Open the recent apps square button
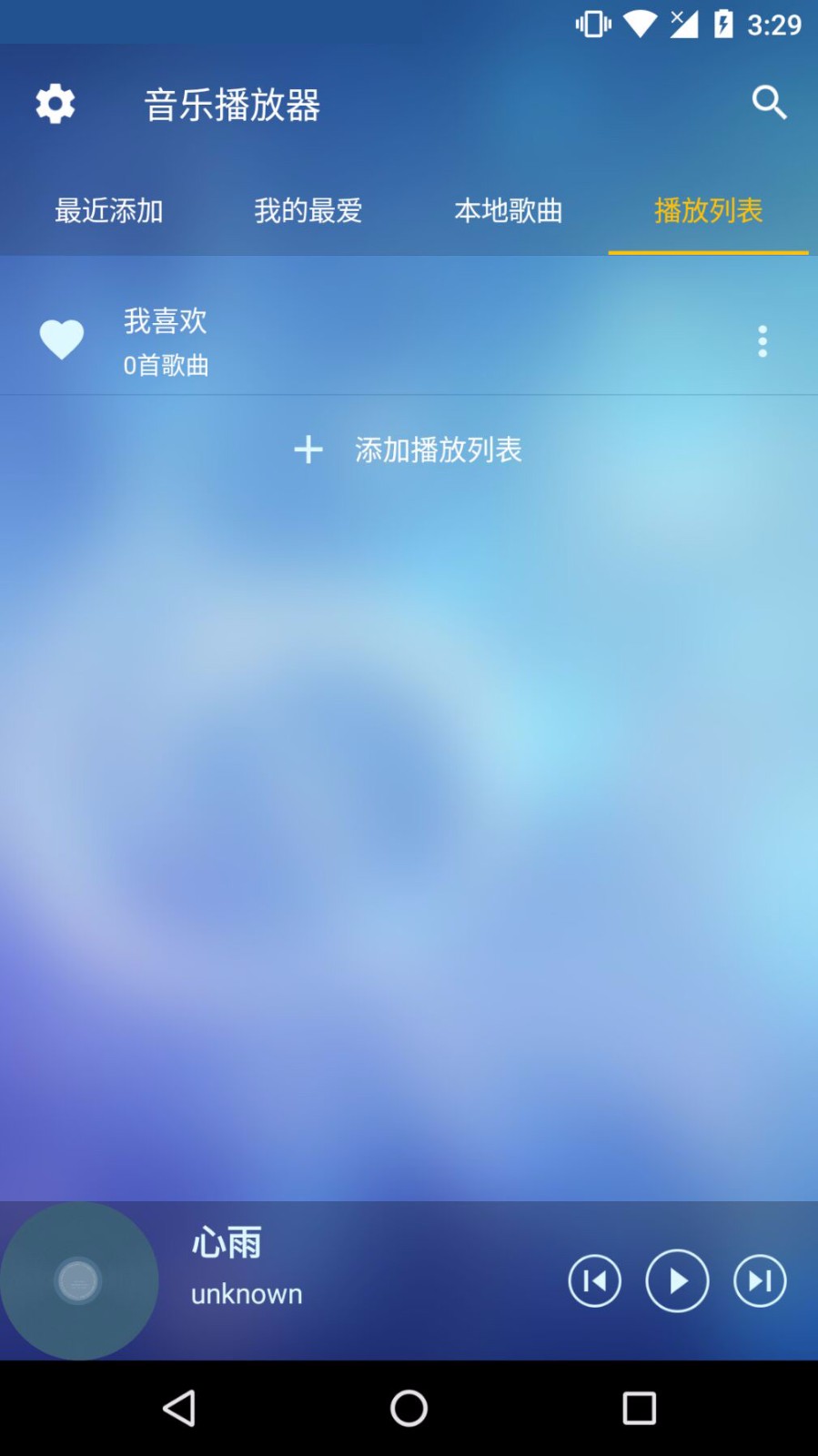 (x=640, y=1408)
